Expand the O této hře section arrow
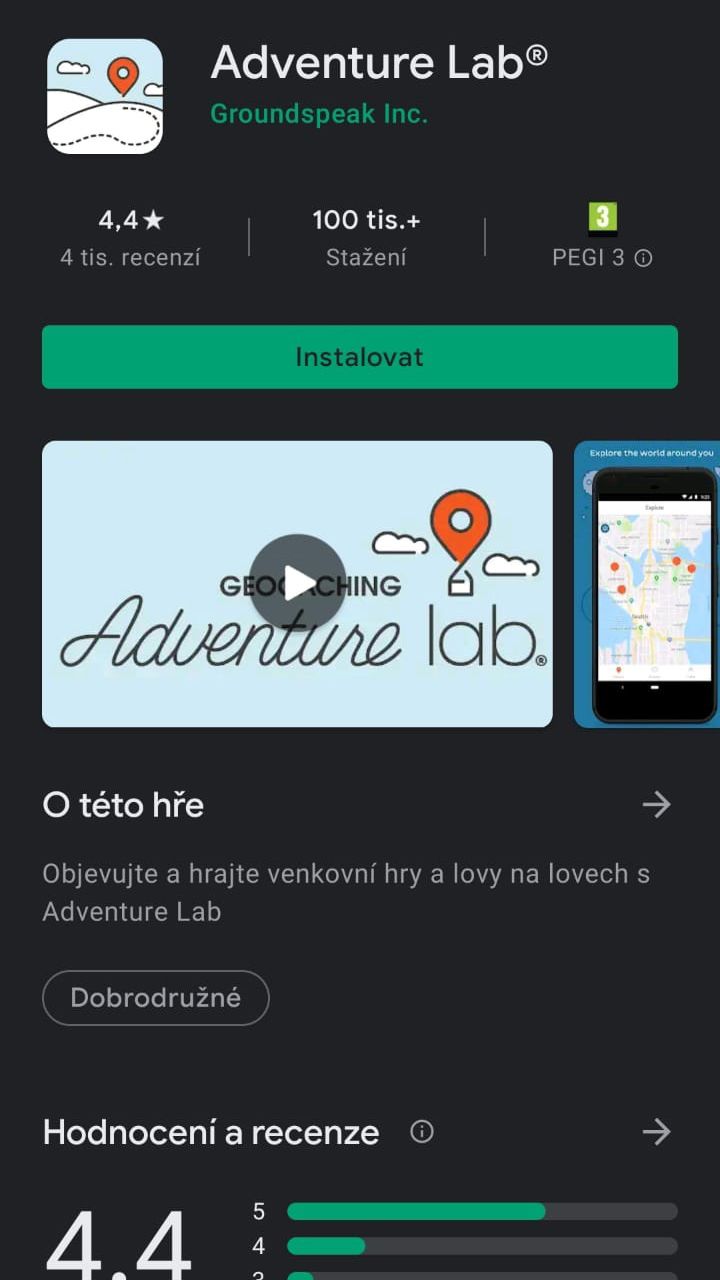The image size is (720, 1280). (x=656, y=804)
